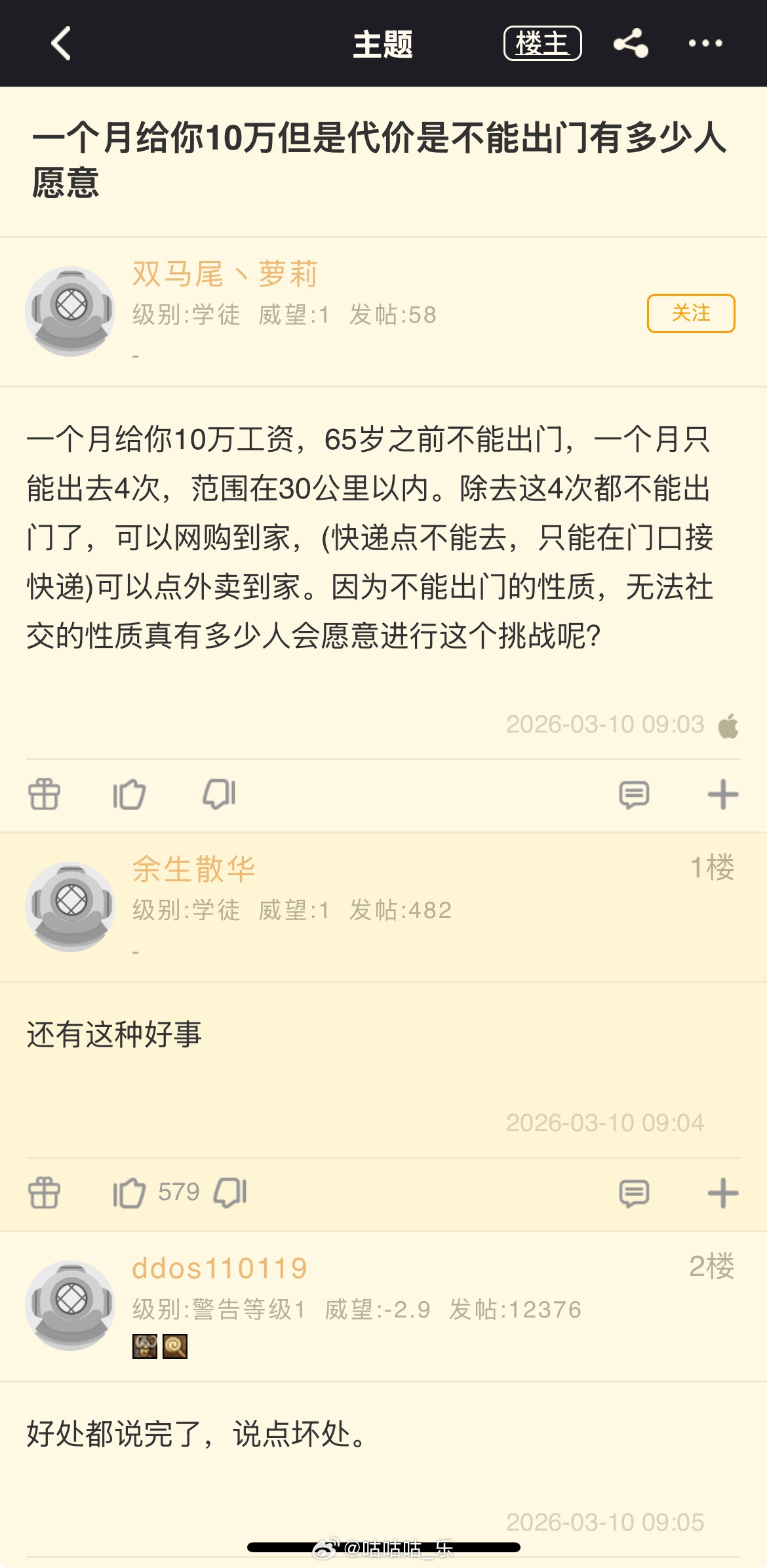The image size is (767, 1568).
Task: Like 余生散华's reply with 579 likes
Action: (129, 1193)
